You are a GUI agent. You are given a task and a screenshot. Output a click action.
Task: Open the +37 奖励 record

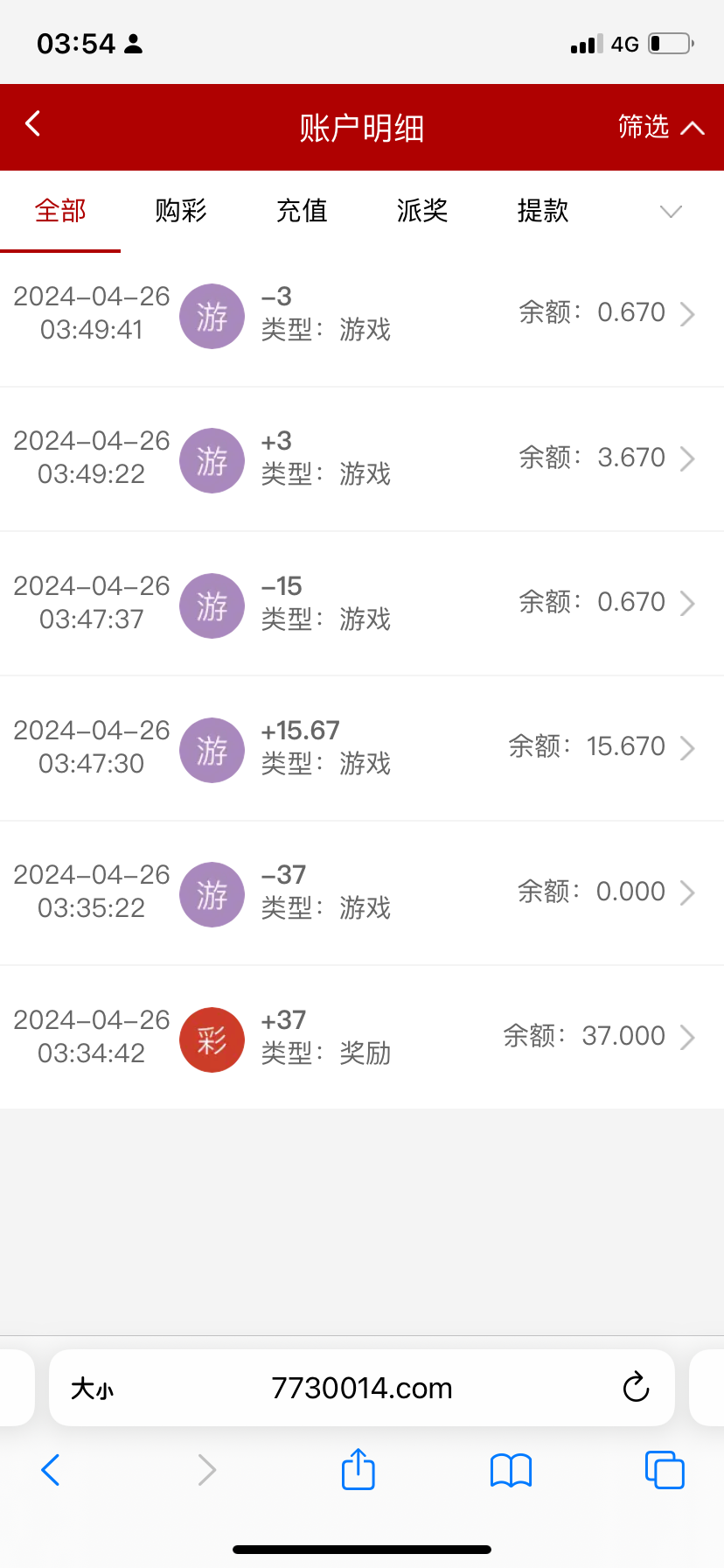362,1038
